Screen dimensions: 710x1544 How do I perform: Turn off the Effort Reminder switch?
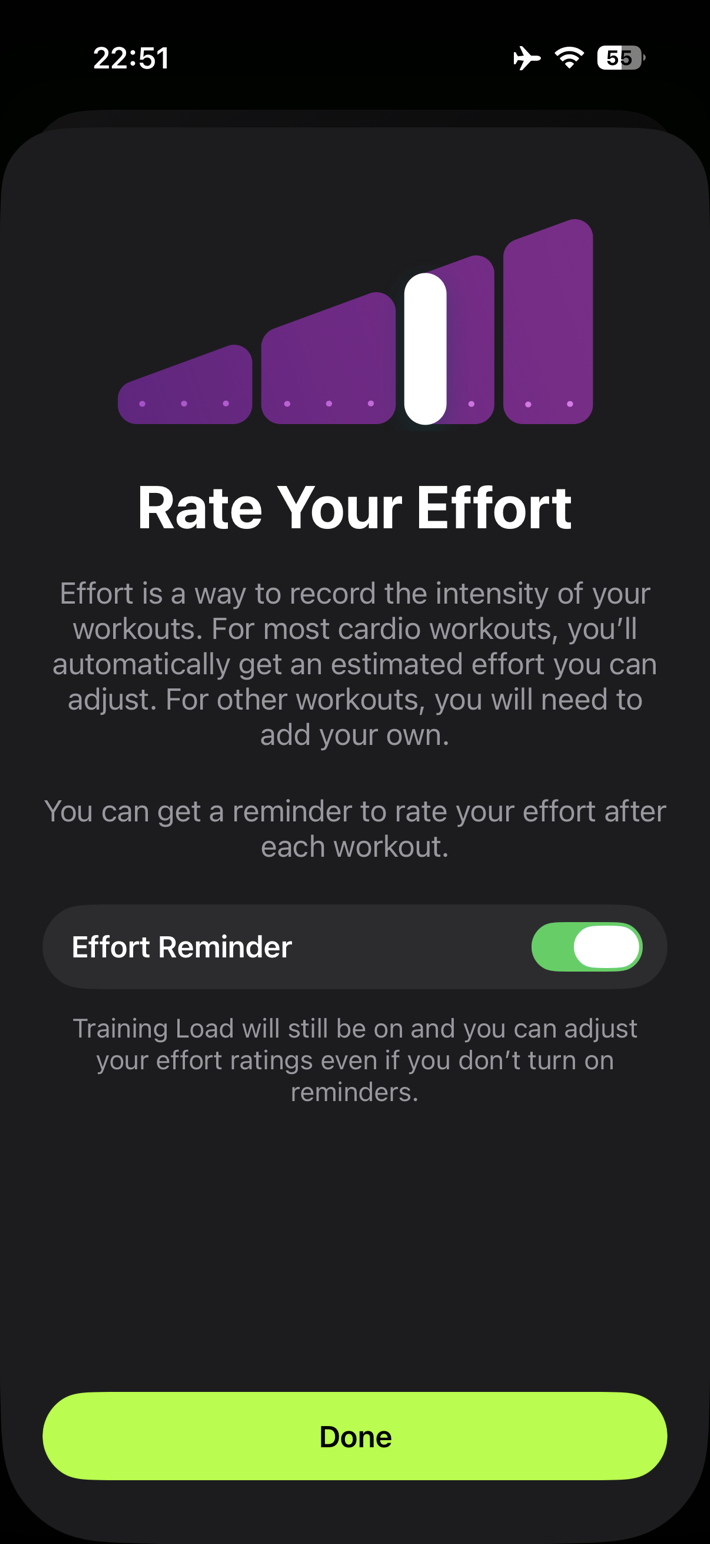[x=587, y=947]
